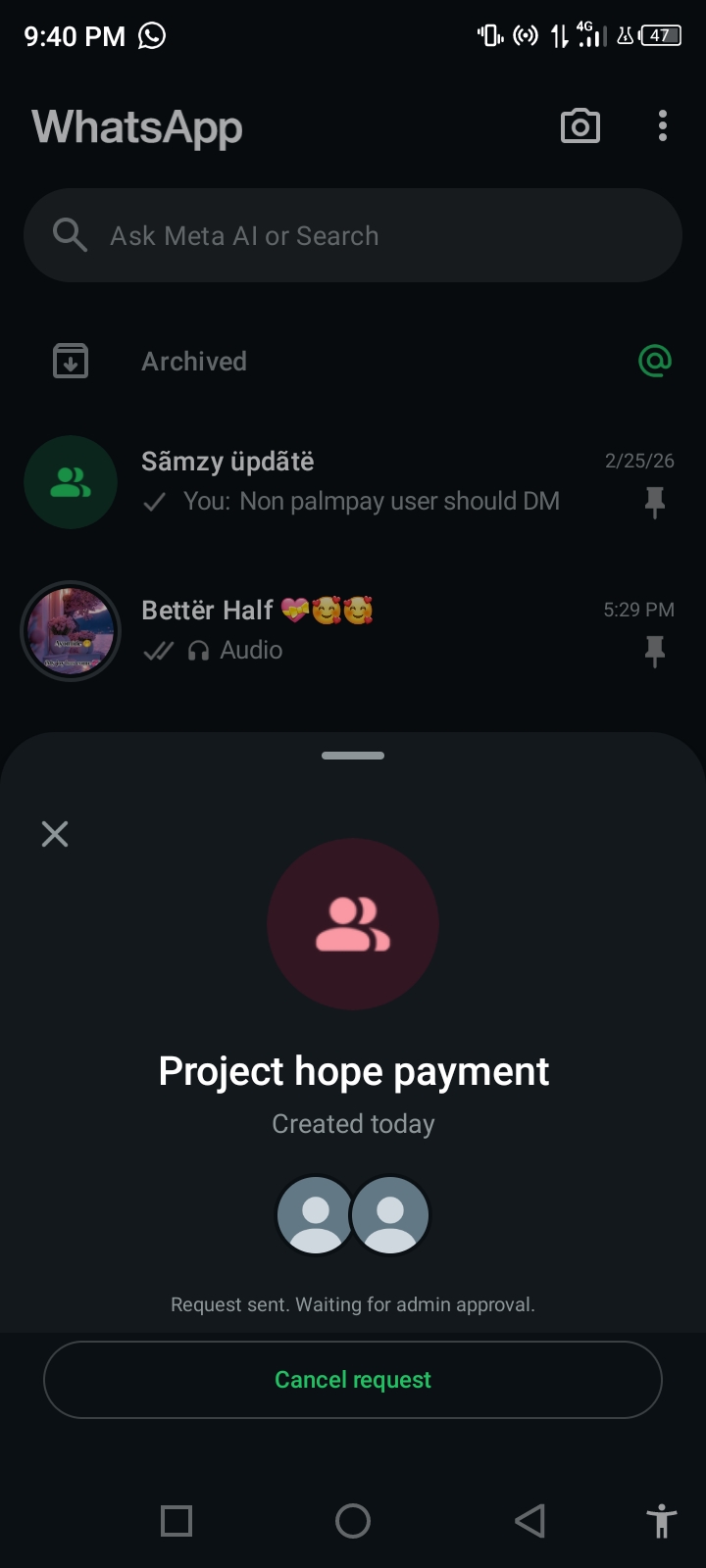Open the three-dot overflow menu
Screen dimensions: 706x1568
click(663, 126)
